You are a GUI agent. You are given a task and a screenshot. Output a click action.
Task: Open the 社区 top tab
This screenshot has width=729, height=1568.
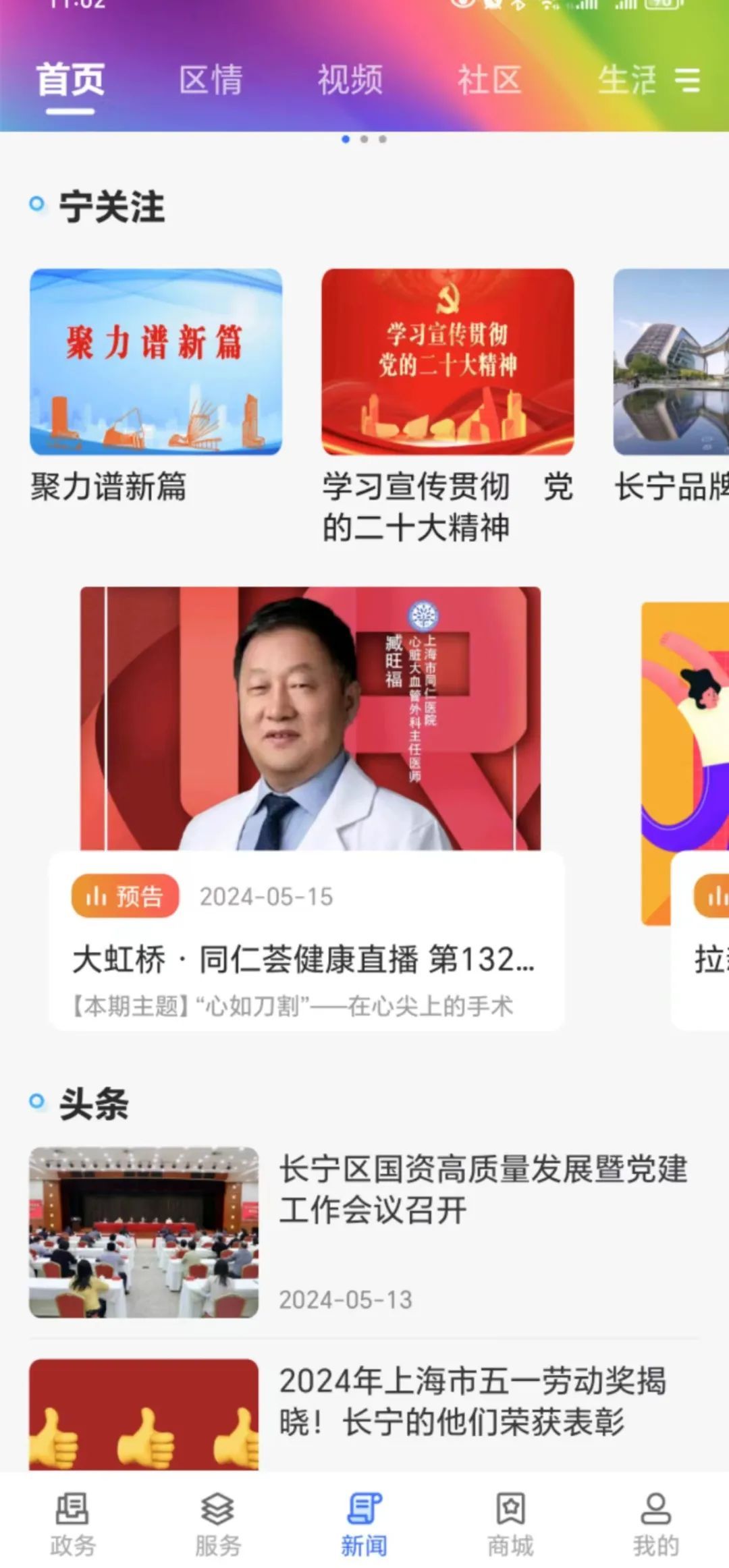click(489, 80)
